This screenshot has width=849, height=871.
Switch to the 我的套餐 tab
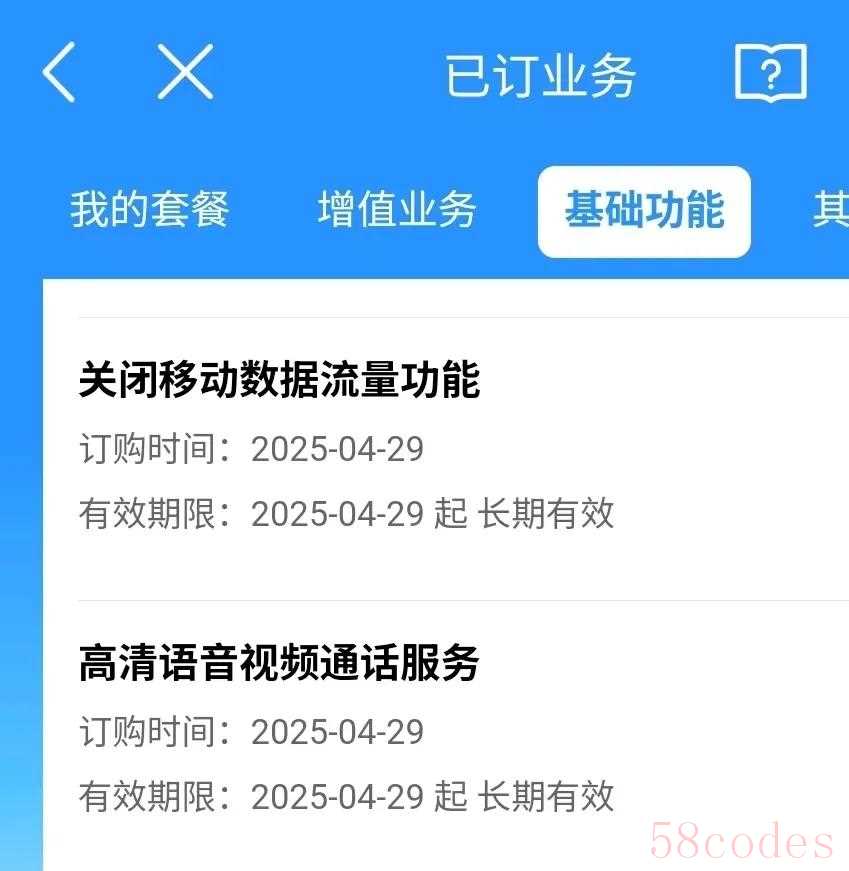pyautogui.click(x=150, y=211)
